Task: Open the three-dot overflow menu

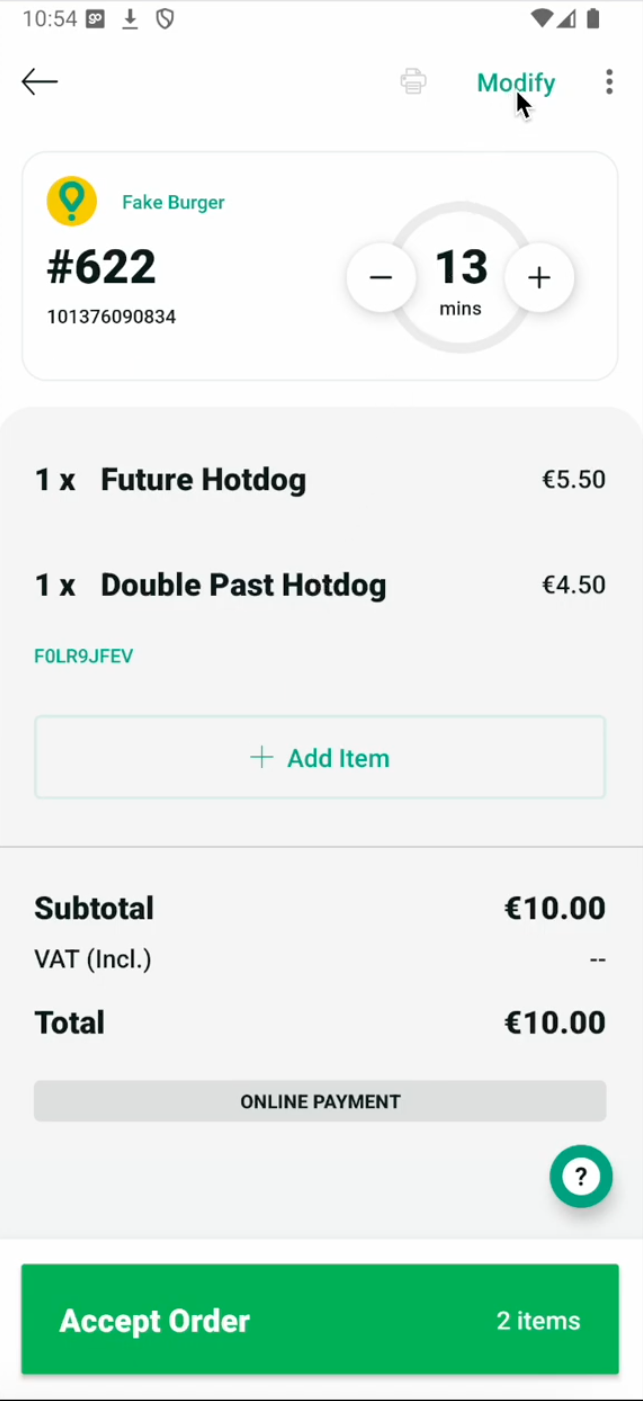Action: pyautogui.click(x=609, y=82)
